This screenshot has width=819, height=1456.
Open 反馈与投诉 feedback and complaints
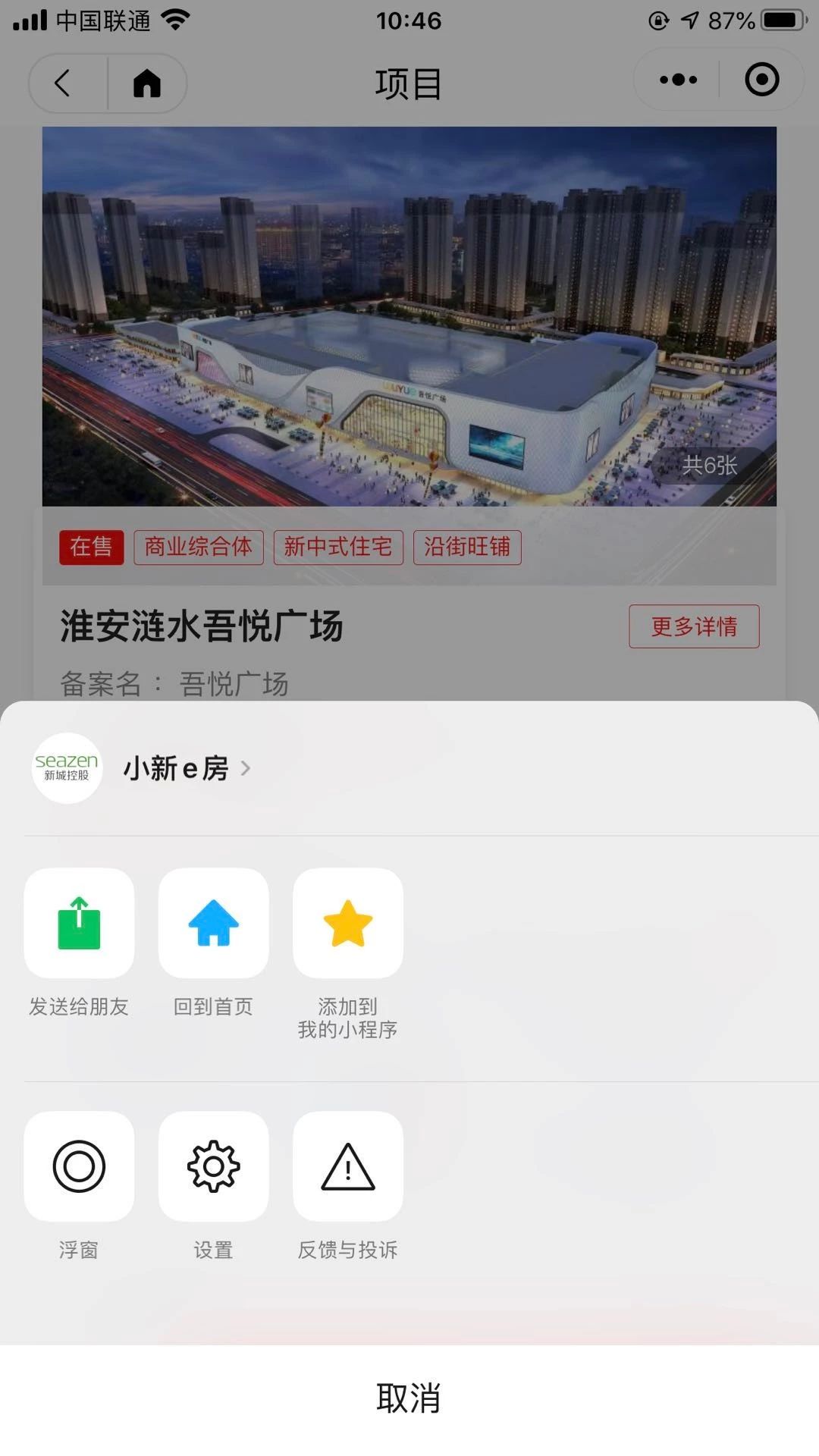tap(348, 1166)
